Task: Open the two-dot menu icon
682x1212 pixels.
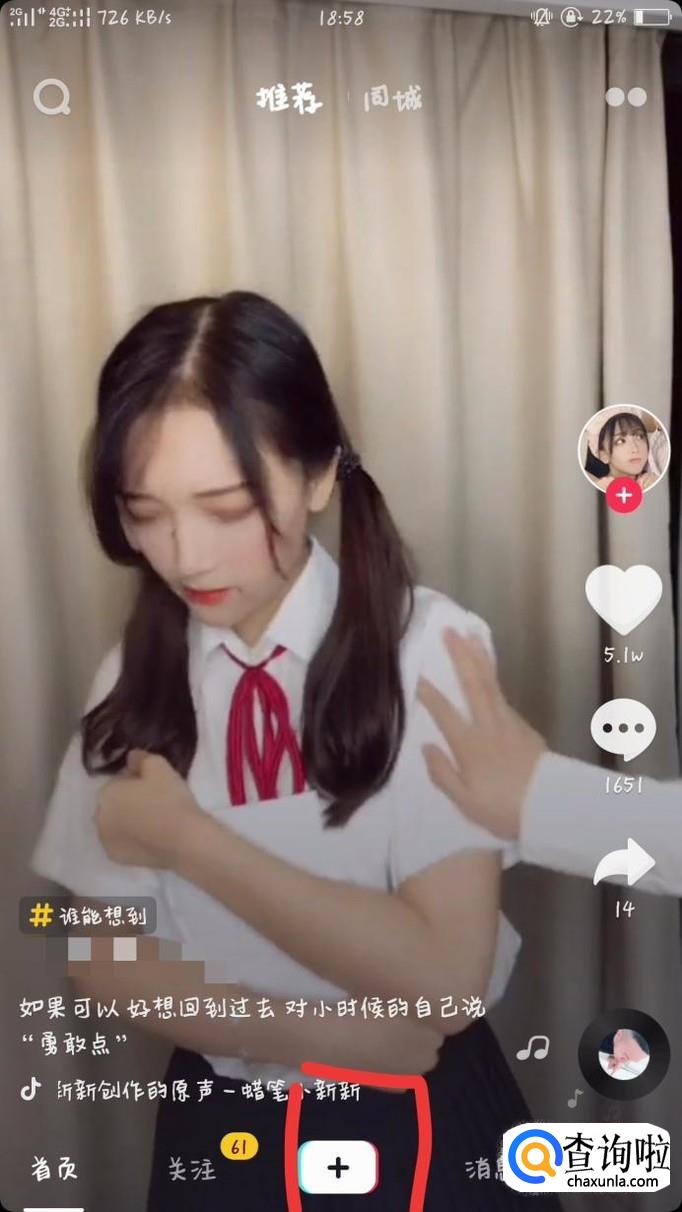Action: 626,97
